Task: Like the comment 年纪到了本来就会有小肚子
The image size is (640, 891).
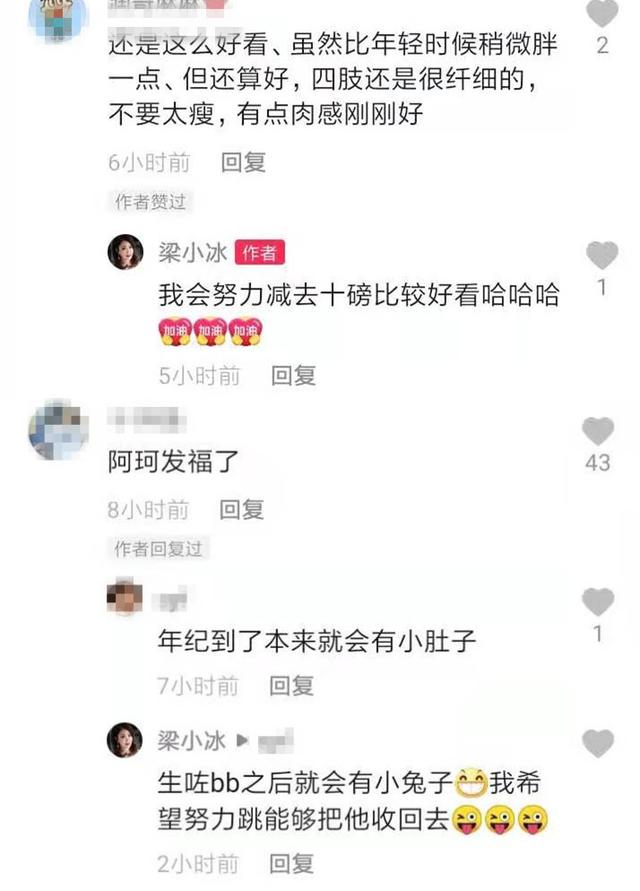Action: click(x=598, y=602)
